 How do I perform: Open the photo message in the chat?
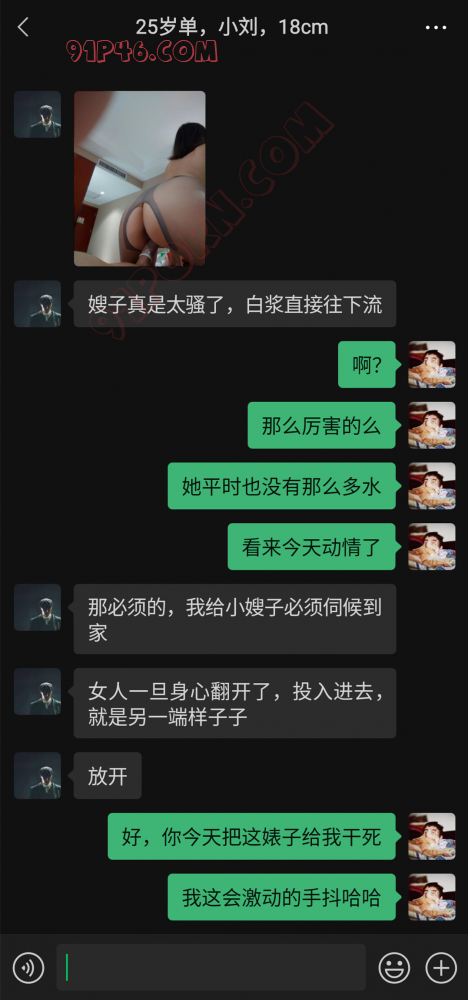(140, 179)
